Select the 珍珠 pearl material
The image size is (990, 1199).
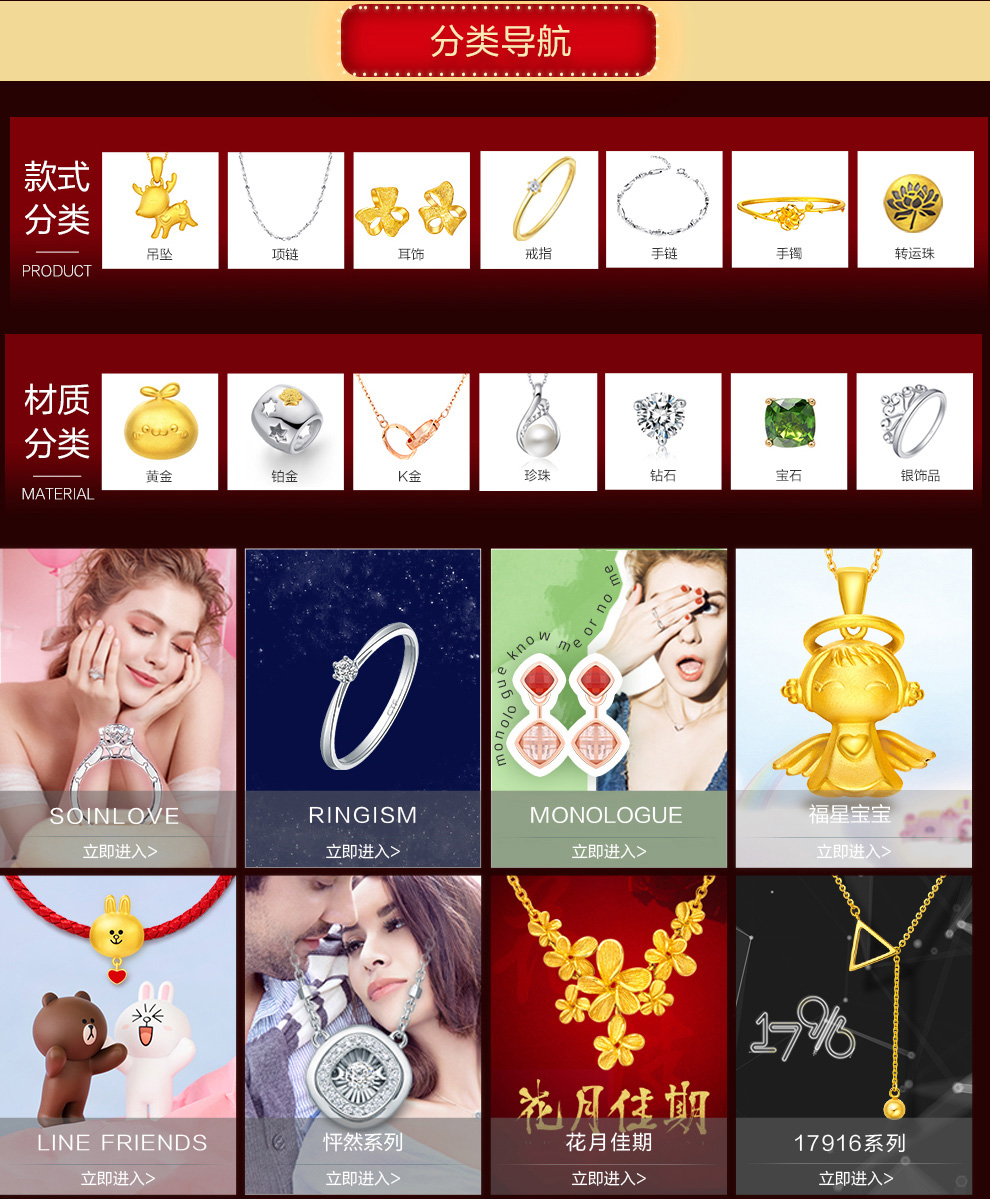538,432
